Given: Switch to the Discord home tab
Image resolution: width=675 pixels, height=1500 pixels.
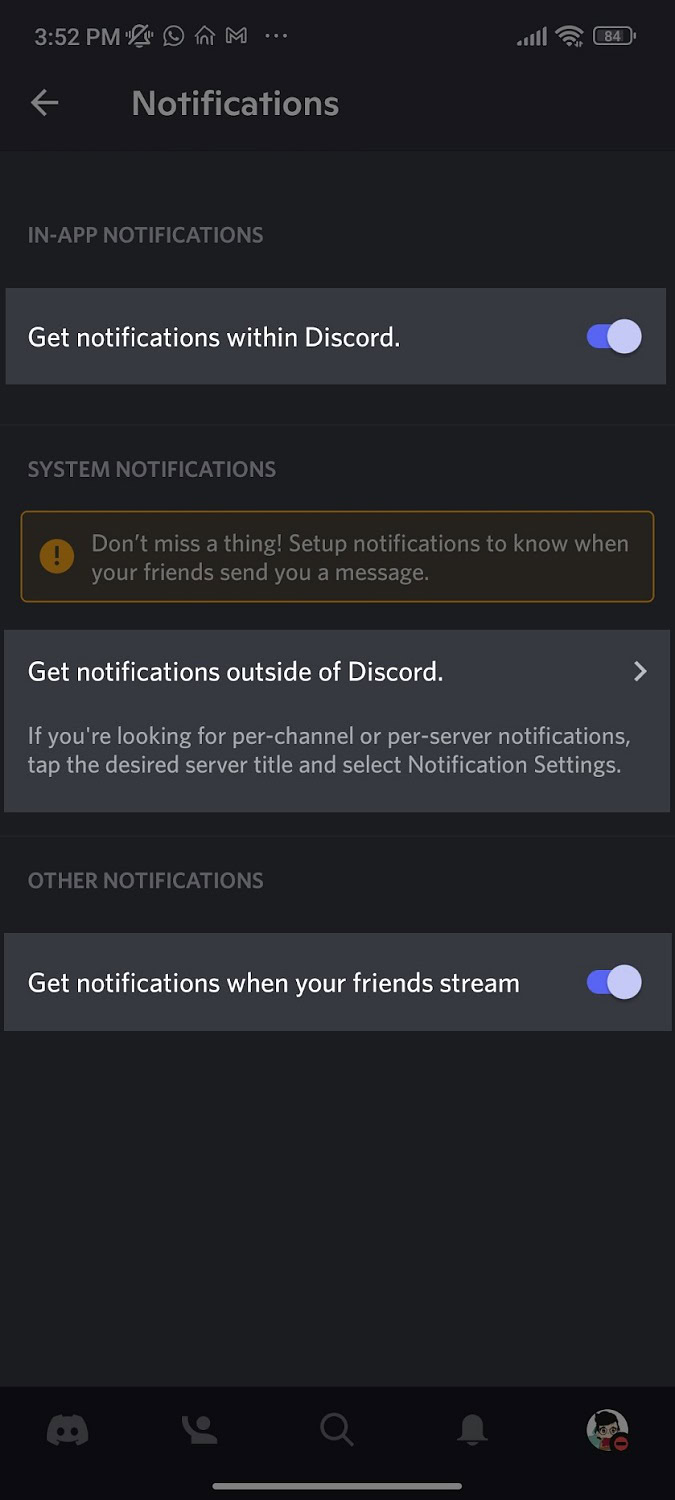Looking at the screenshot, I should click(x=68, y=1430).
